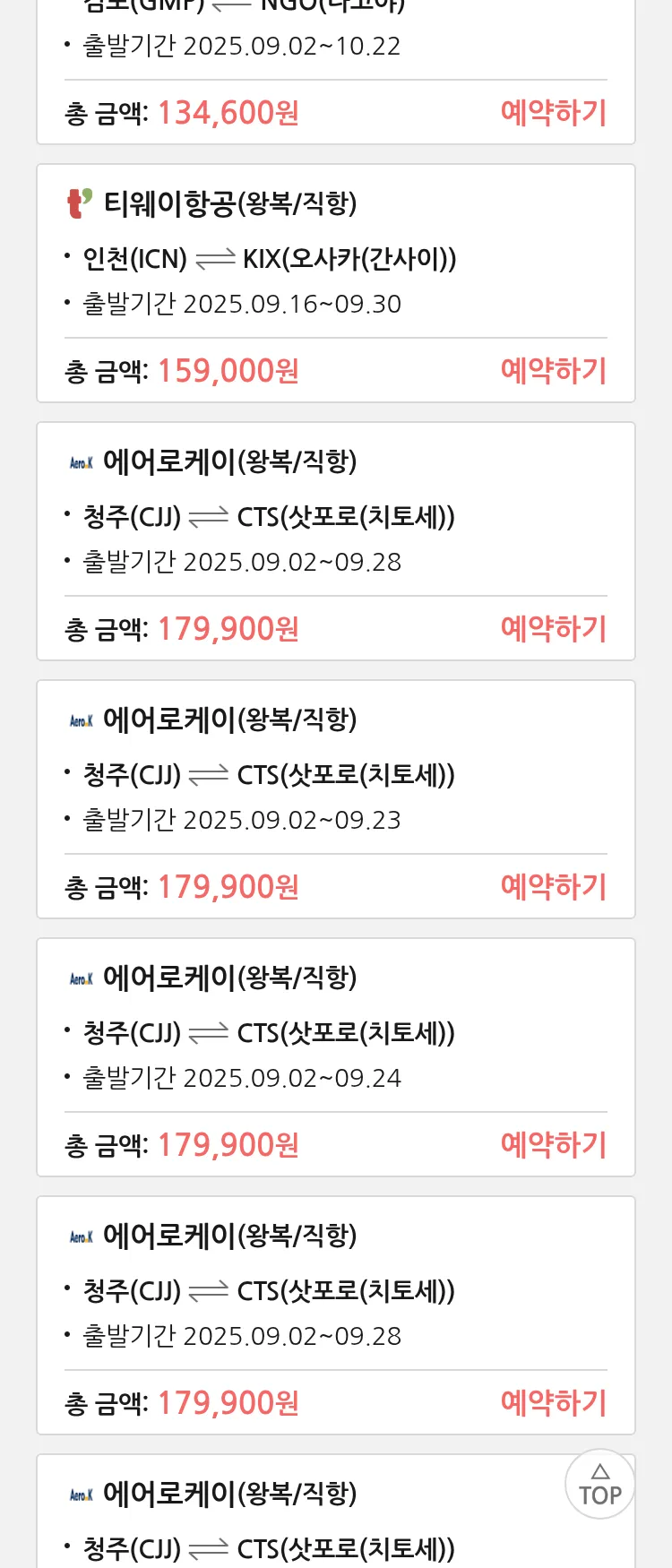
Task: Reserve the 에어로케이 flight departing 09.02~09.23
Action: (553, 887)
